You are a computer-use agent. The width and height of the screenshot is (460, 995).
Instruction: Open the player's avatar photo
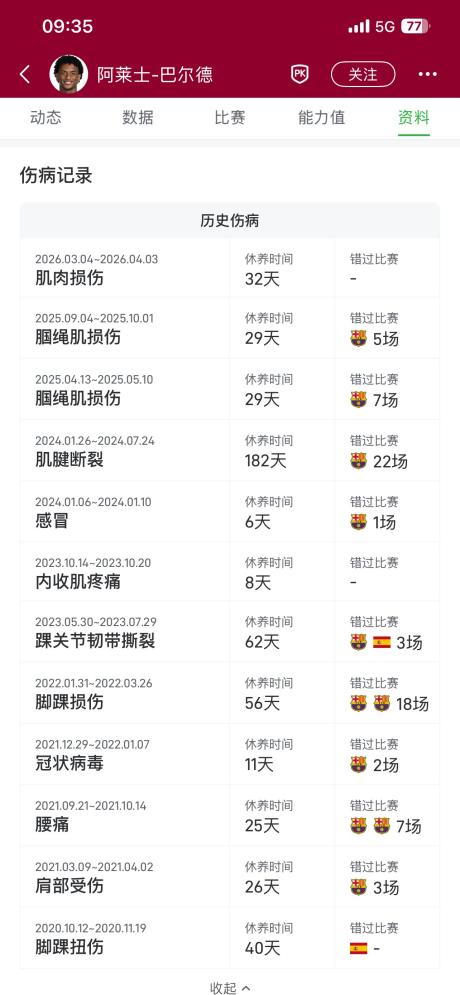coord(69,74)
